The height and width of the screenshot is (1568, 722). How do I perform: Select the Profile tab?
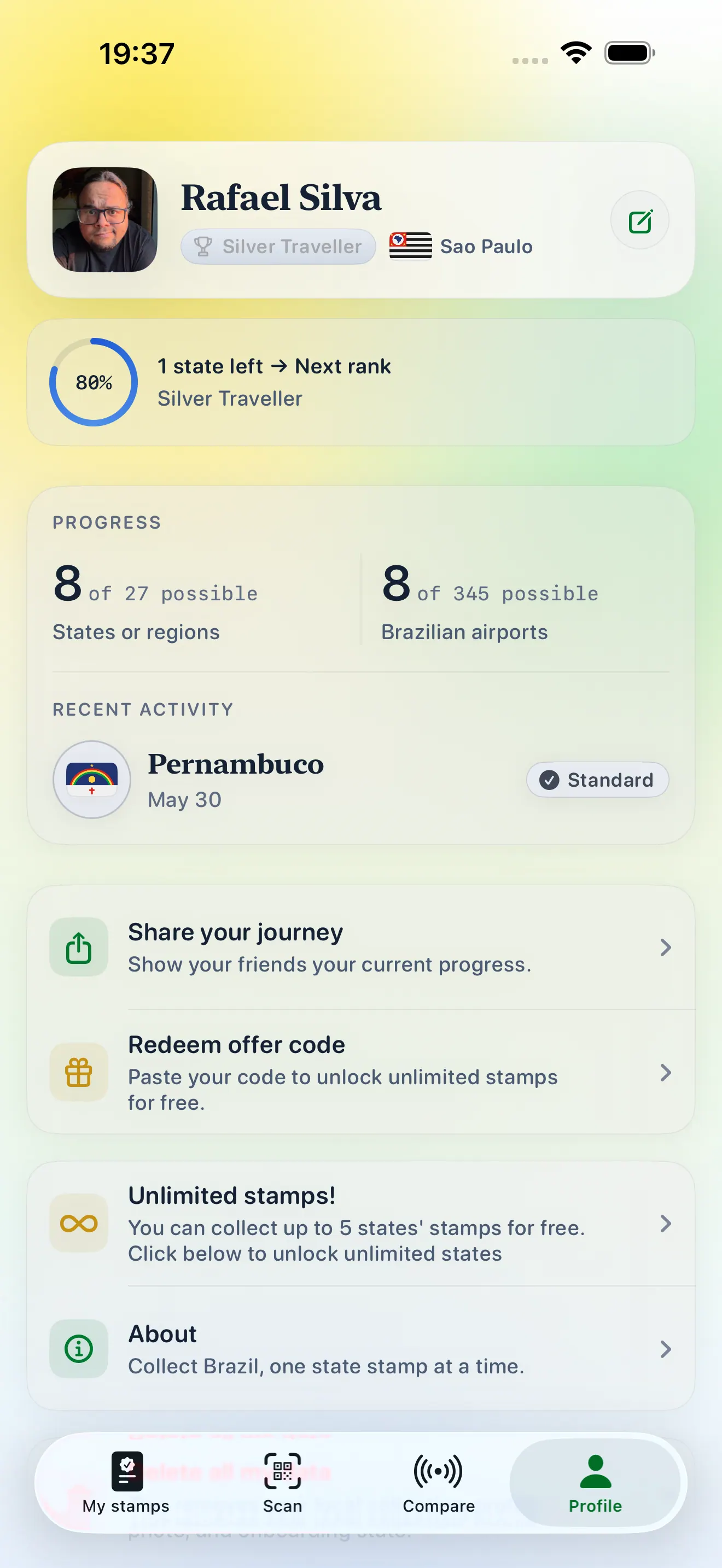coord(595,1483)
